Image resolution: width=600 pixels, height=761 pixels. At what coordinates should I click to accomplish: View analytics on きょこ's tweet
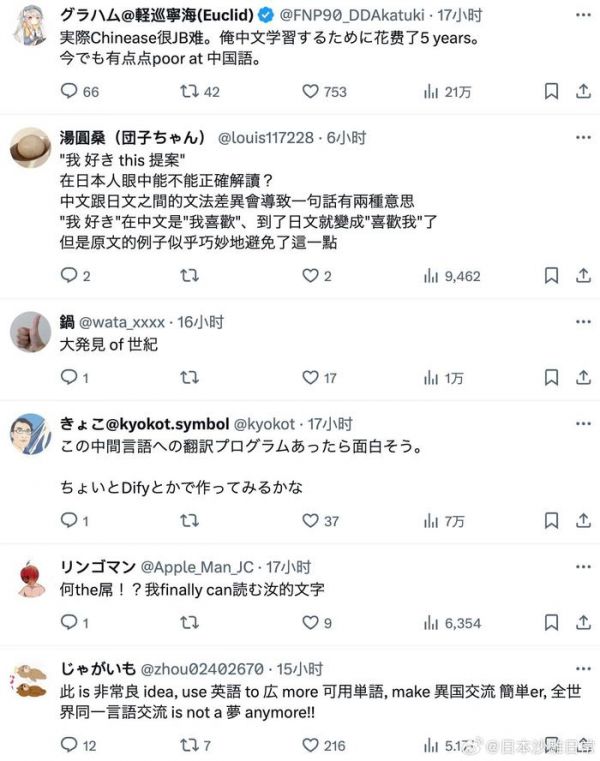pos(431,521)
